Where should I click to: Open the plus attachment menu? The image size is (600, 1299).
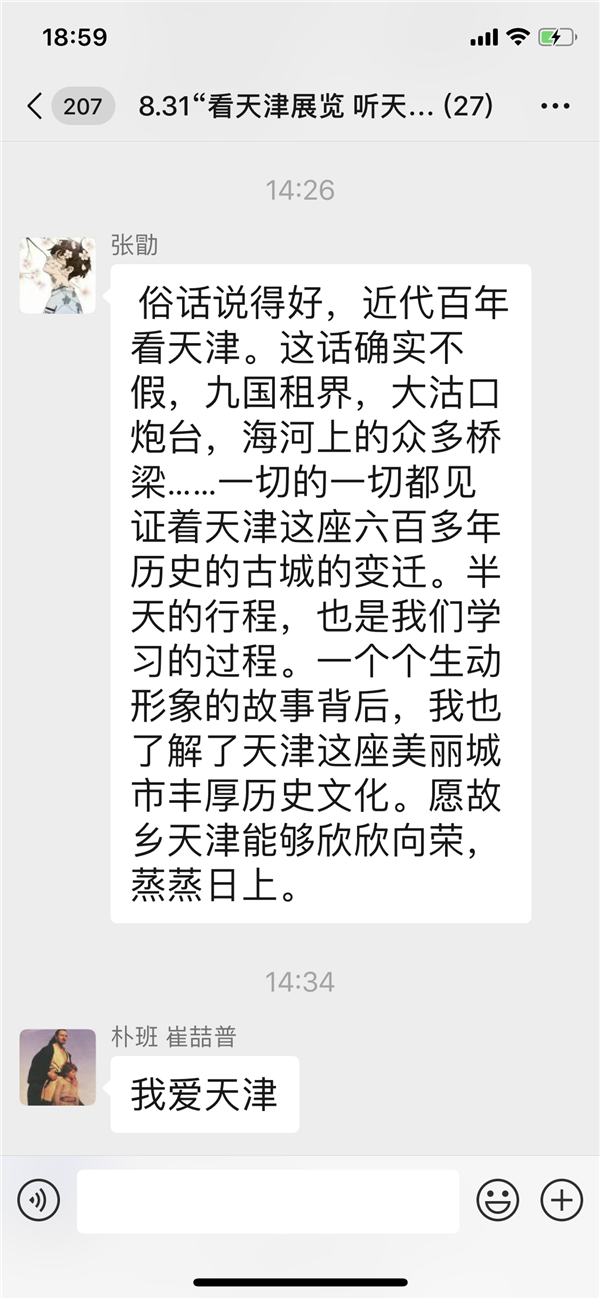coord(561,1199)
